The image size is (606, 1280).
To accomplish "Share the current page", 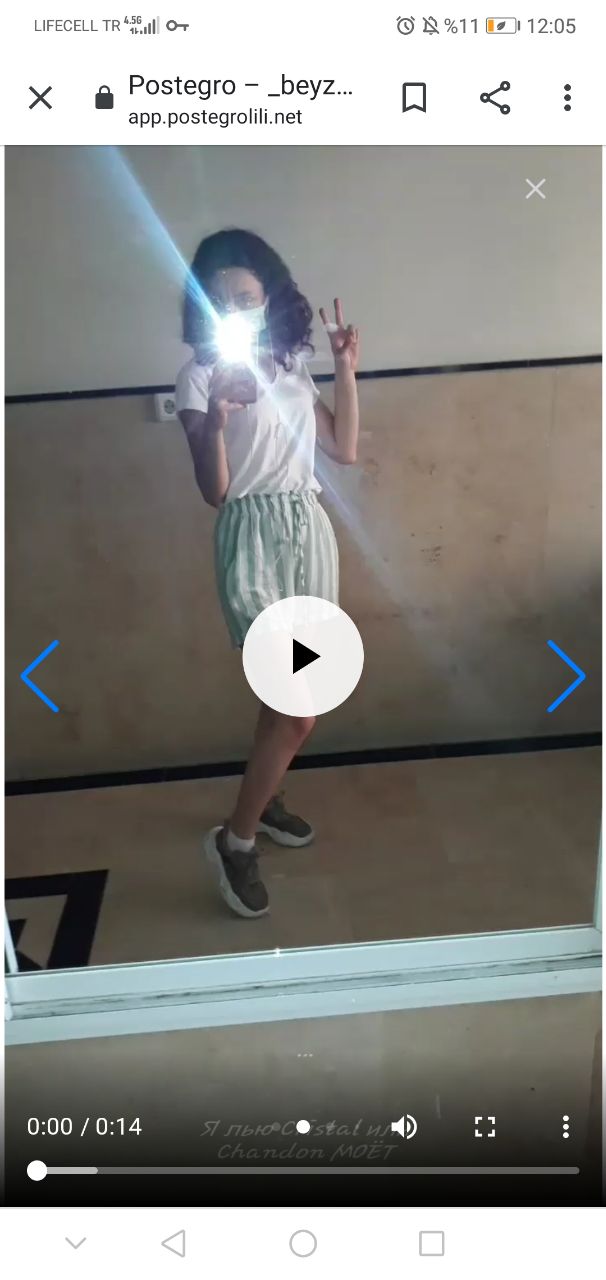I will coord(495,98).
